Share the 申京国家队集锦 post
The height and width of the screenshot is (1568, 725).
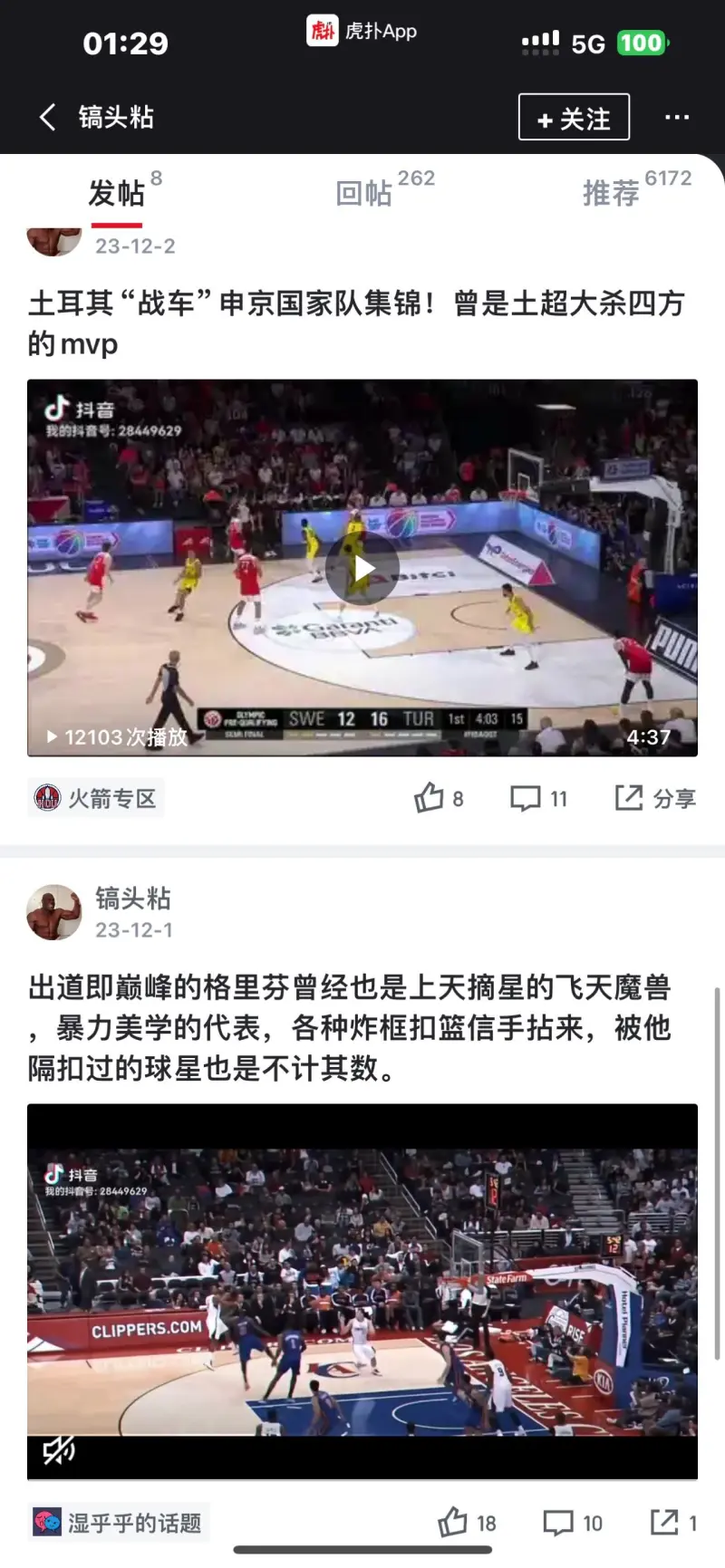(x=655, y=798)
